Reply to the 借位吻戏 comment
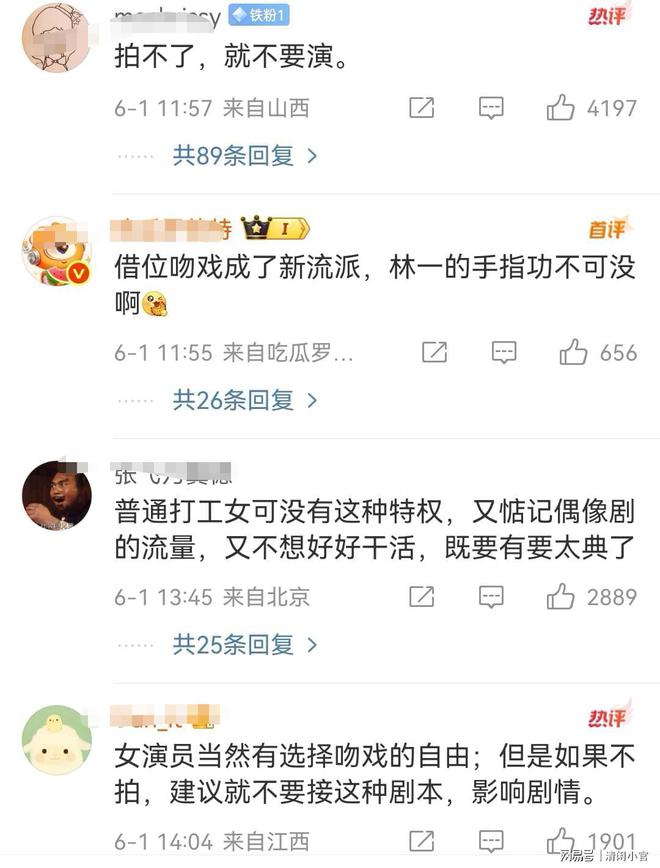 coord(504,352)
